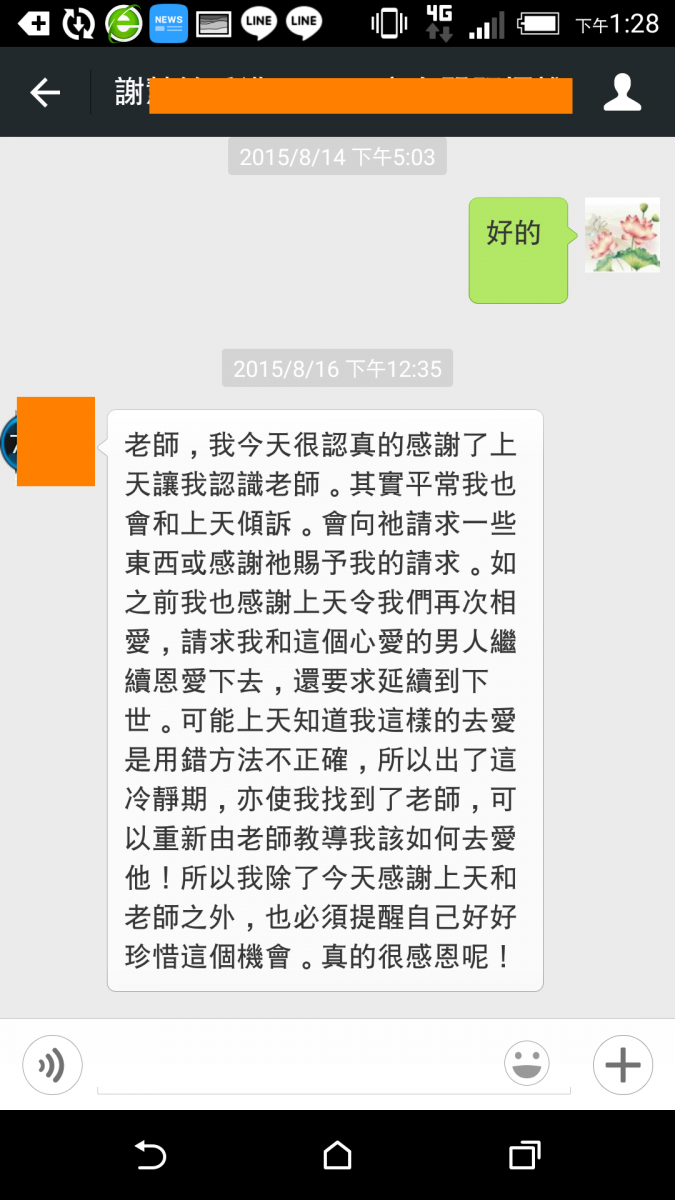Open the emoji sticker picker
This screenshot has height=1200, width=675.
(x=527, y=1063)
